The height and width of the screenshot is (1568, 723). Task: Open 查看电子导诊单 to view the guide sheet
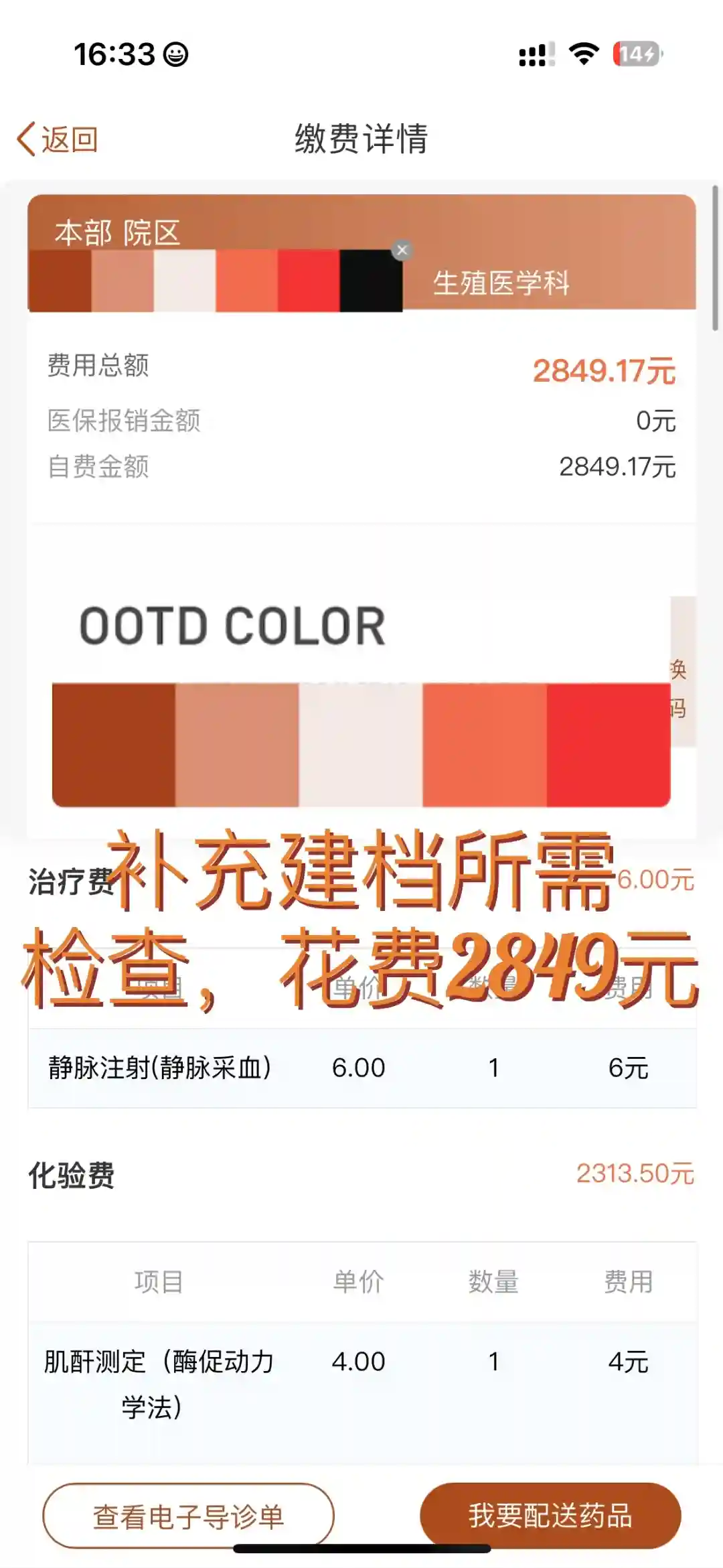point(188,1516)
